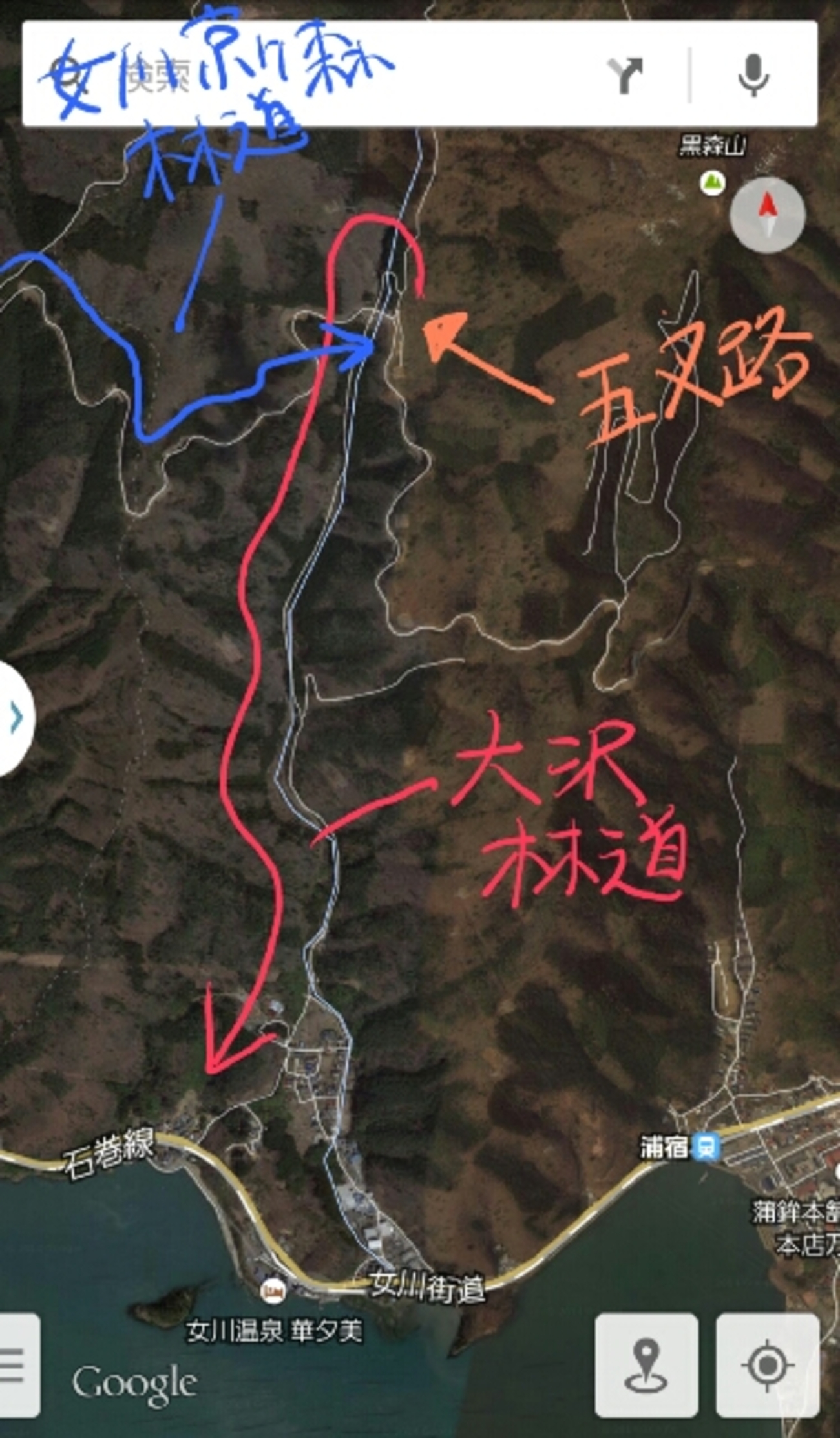840x1438 pixels.
Task: Expand the side panel arrow tab
Action: (x=14, y=717)
